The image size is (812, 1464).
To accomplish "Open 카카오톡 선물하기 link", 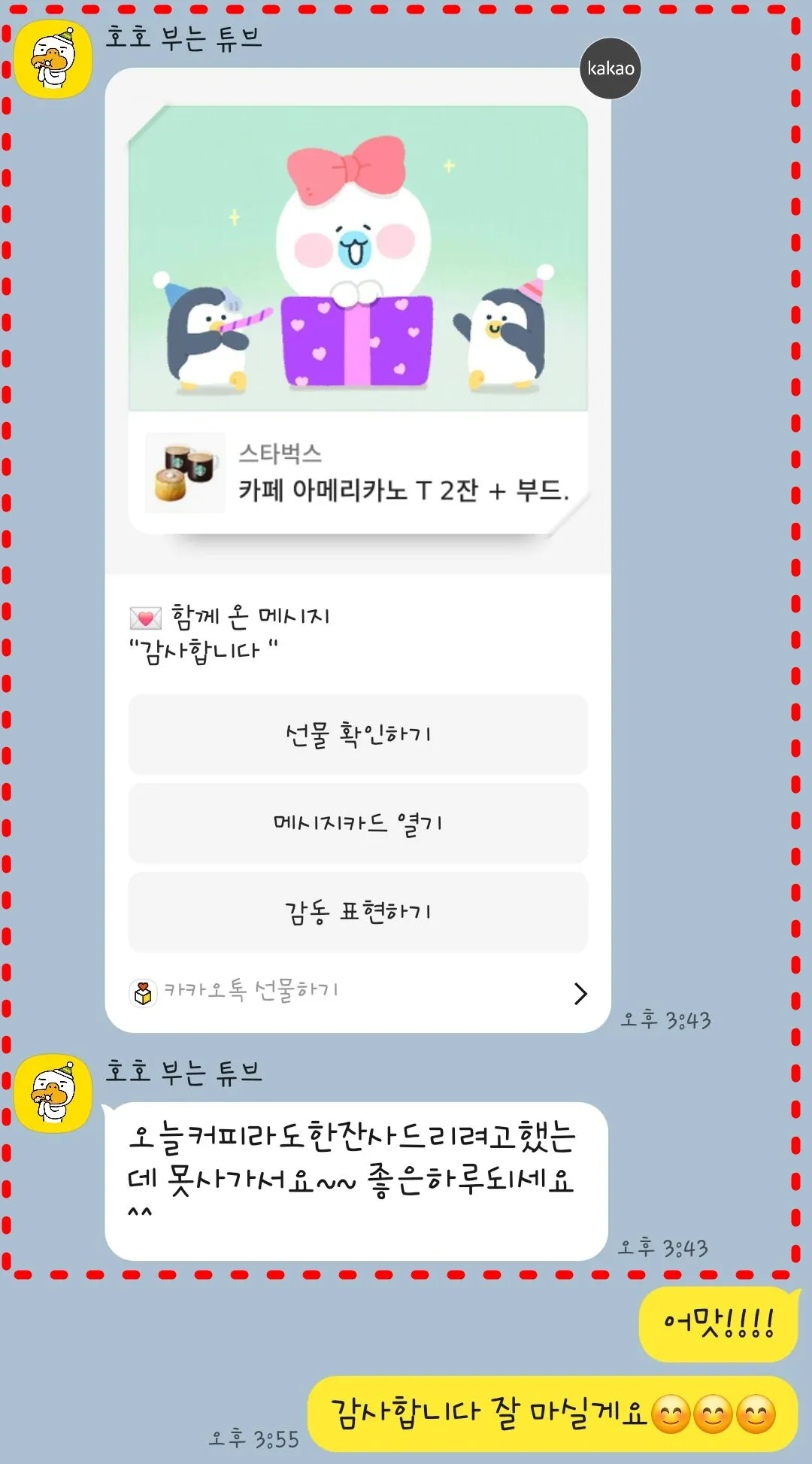I will click(358, 992).
